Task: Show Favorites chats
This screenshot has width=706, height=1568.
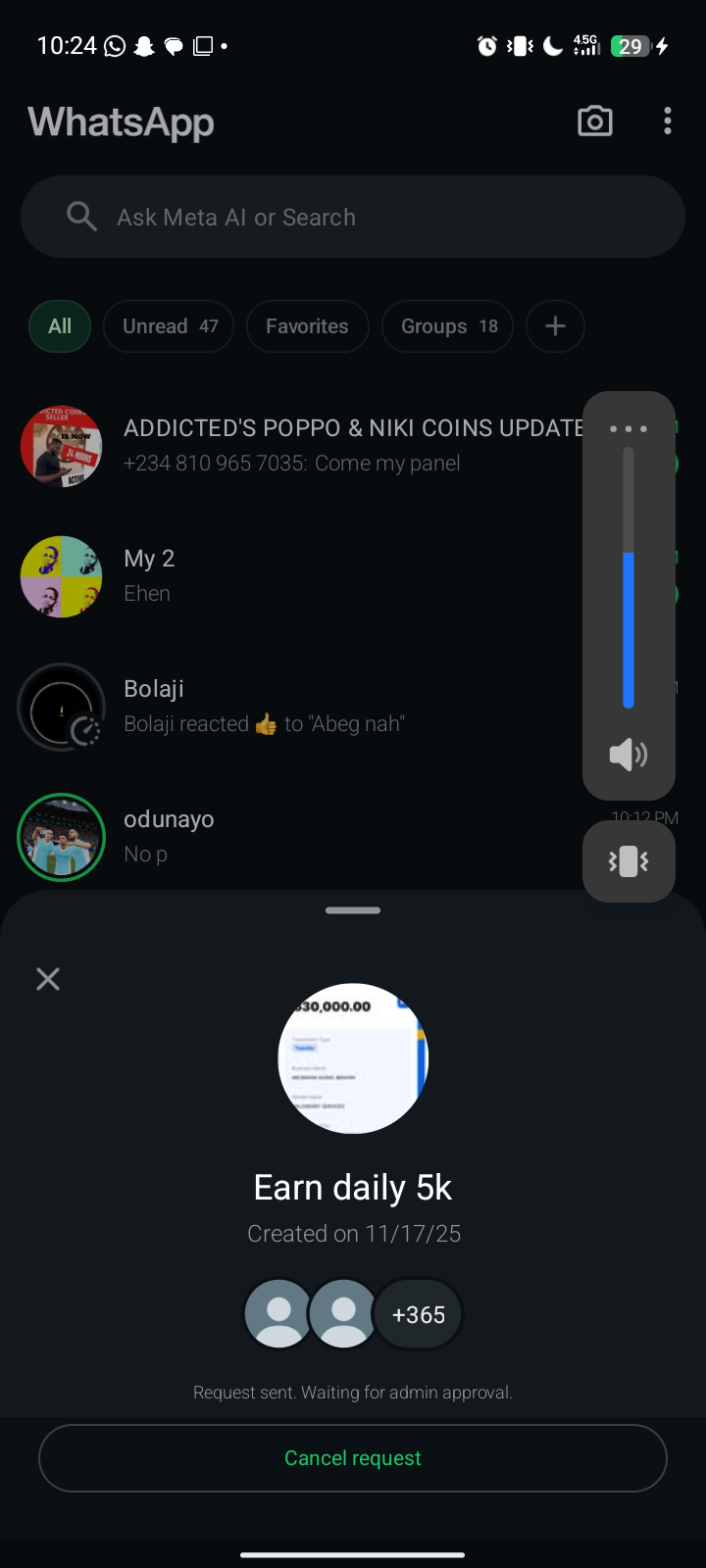Action: (307, 326)
